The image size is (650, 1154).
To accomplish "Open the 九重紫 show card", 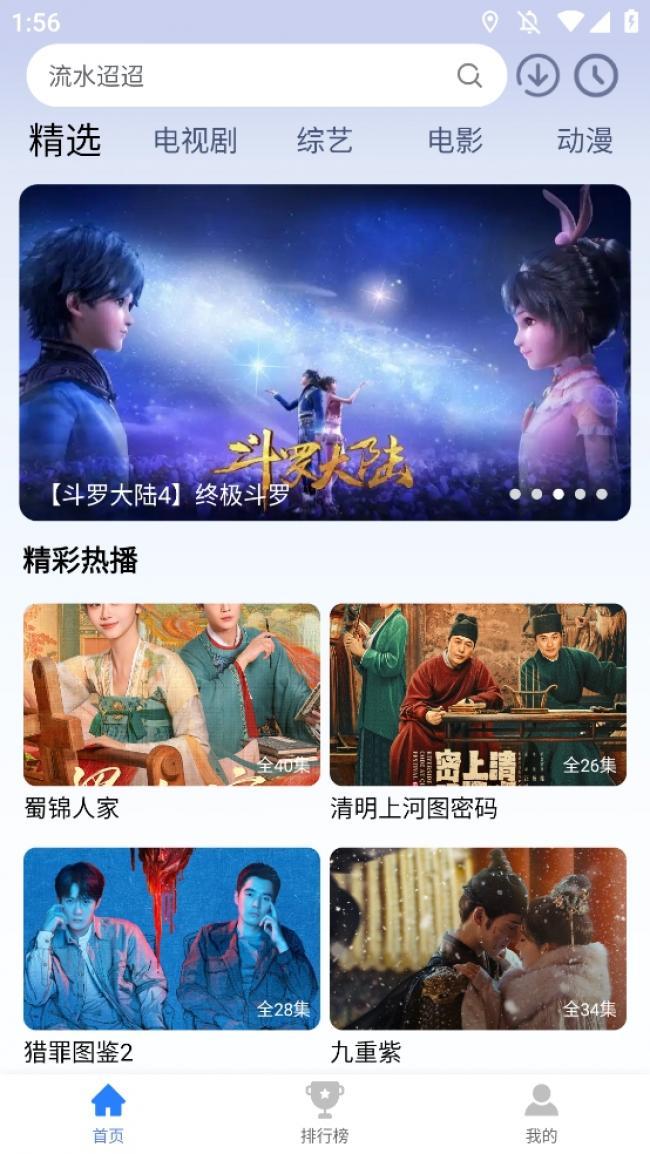I will [478, 956].
